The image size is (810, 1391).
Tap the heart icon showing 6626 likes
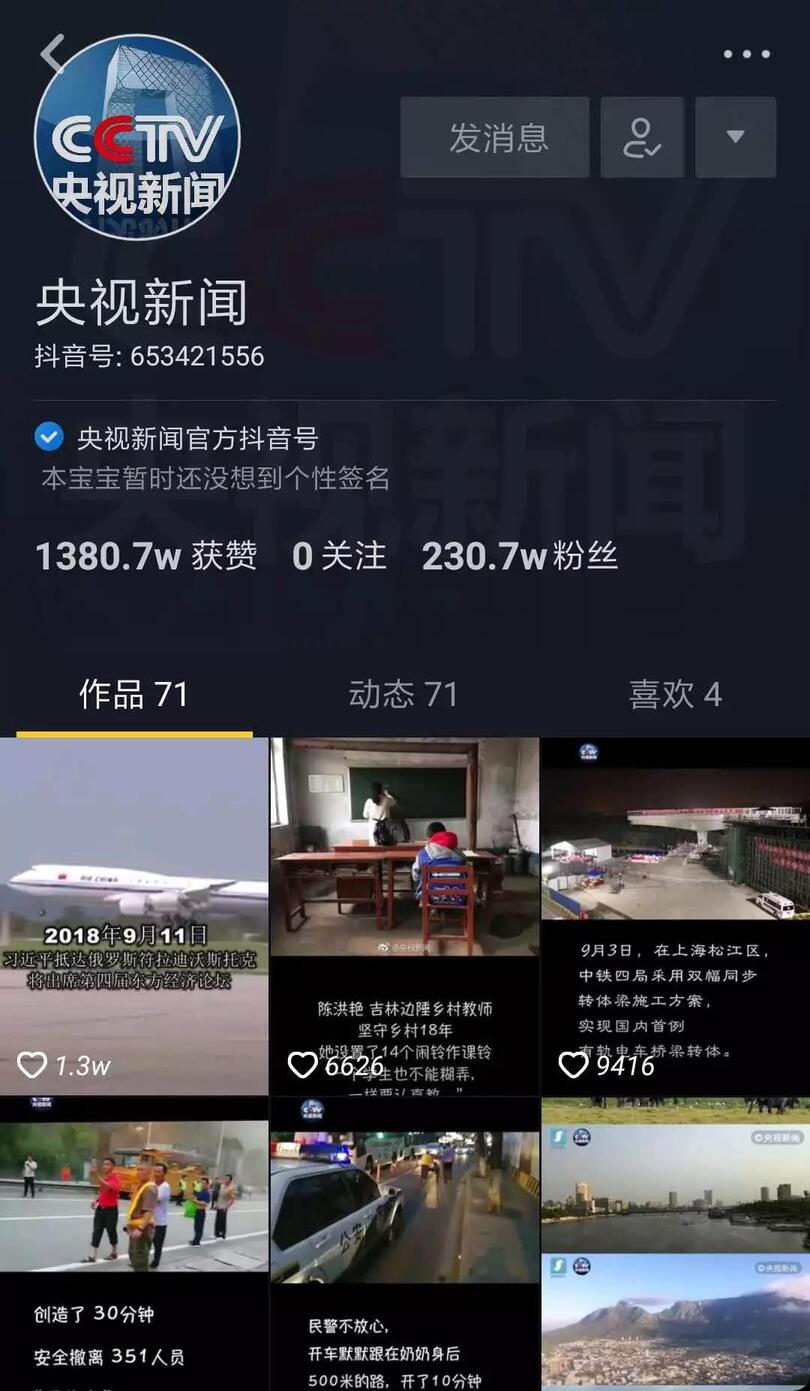pyautogui.click(x=304, y=1067)
